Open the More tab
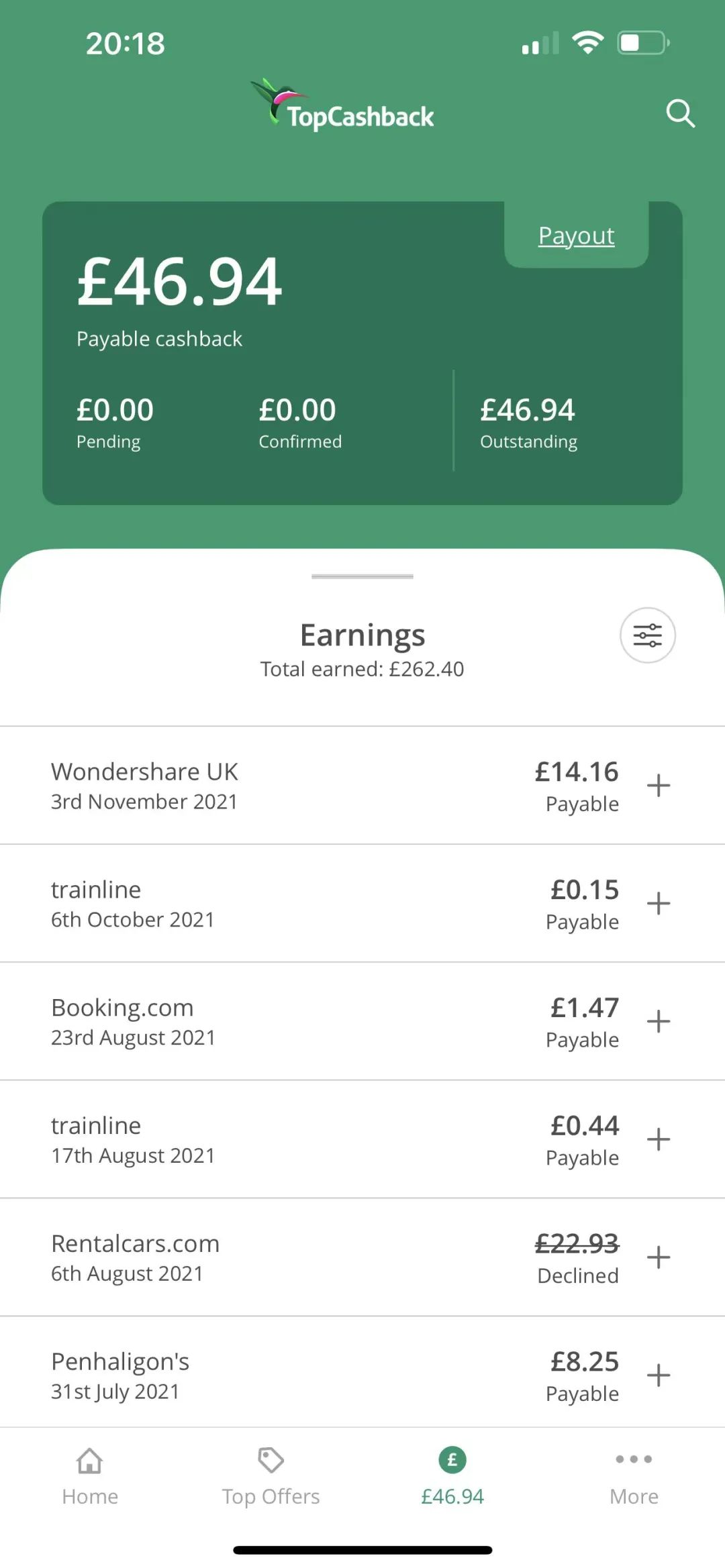 click(x=634, y=1477)
